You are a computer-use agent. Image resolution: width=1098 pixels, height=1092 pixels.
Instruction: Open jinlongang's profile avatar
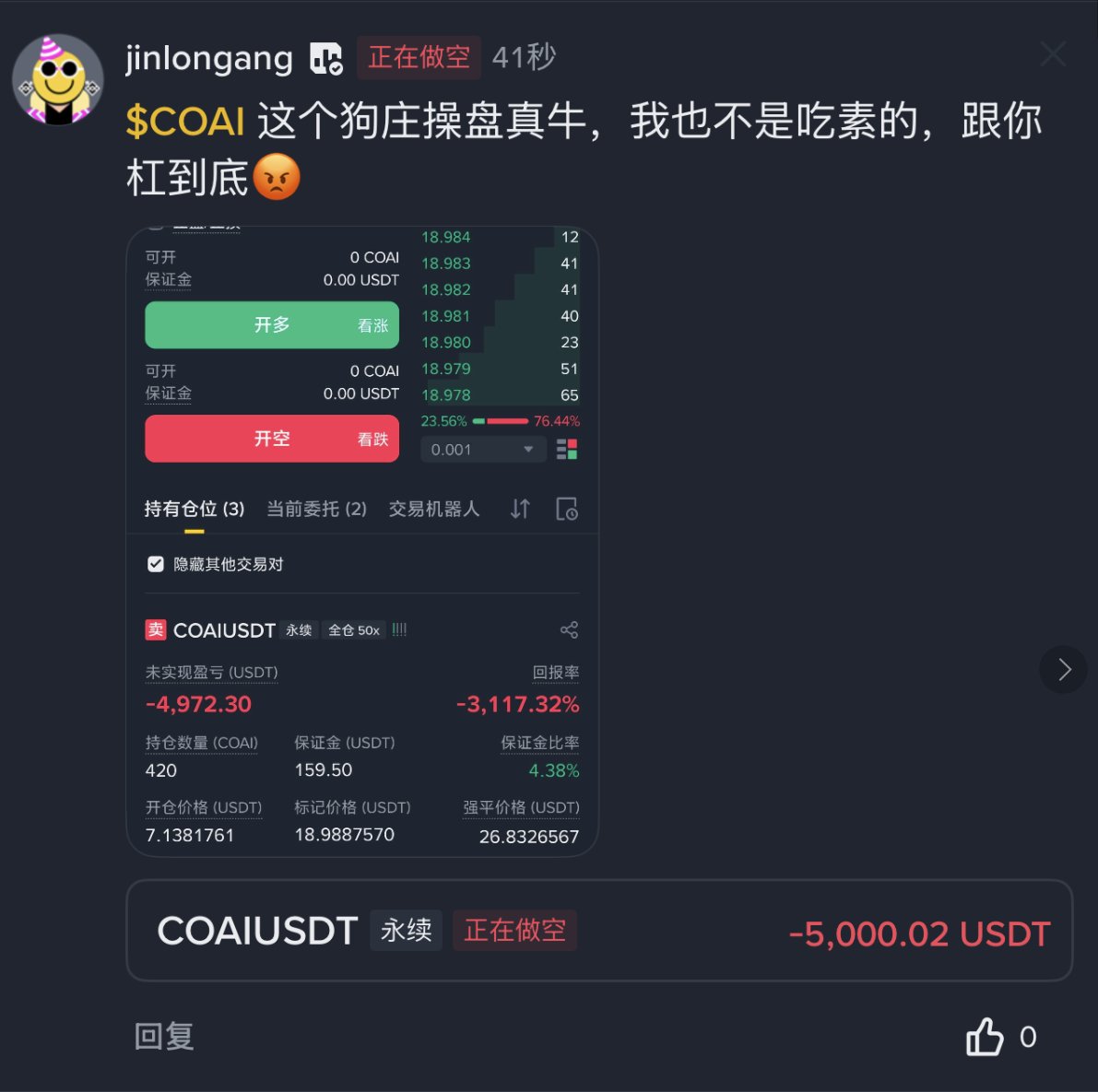tap(57, 79)
